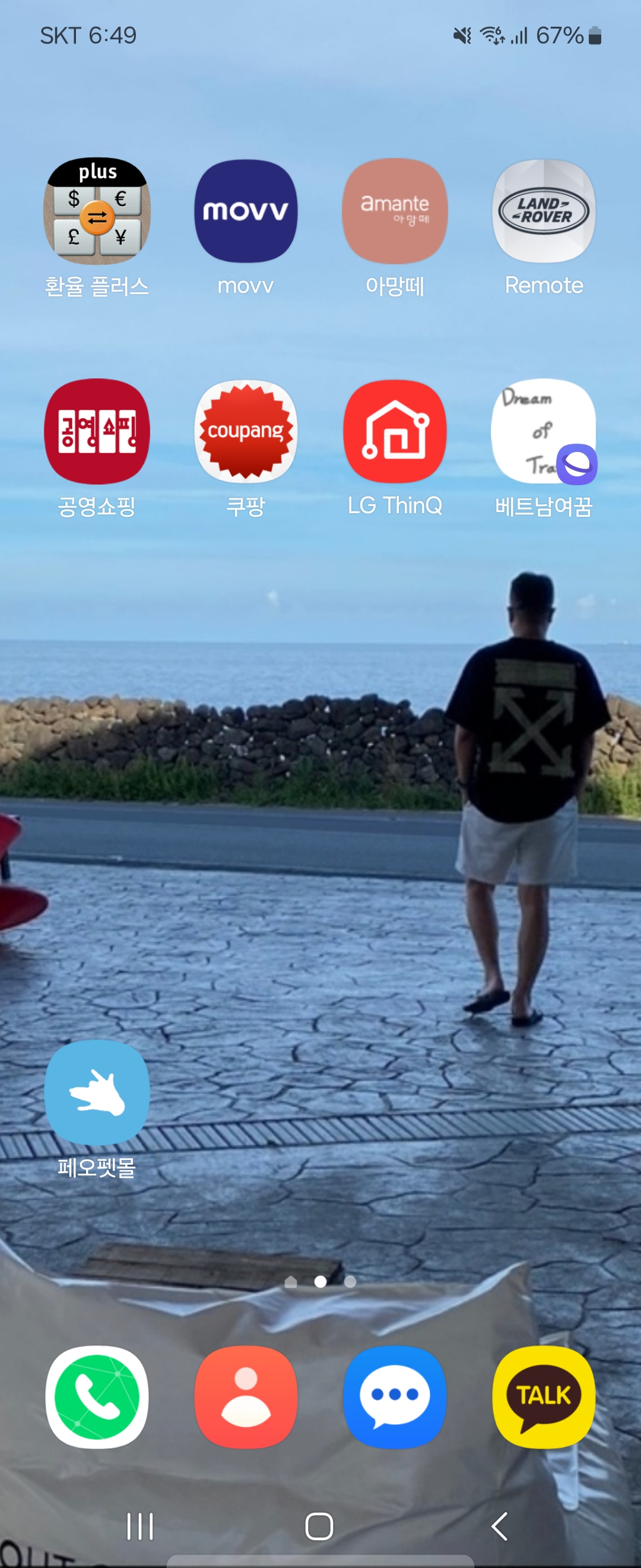
Task: Open the Phone dialer in the dock
Action: click(97, 1397)
